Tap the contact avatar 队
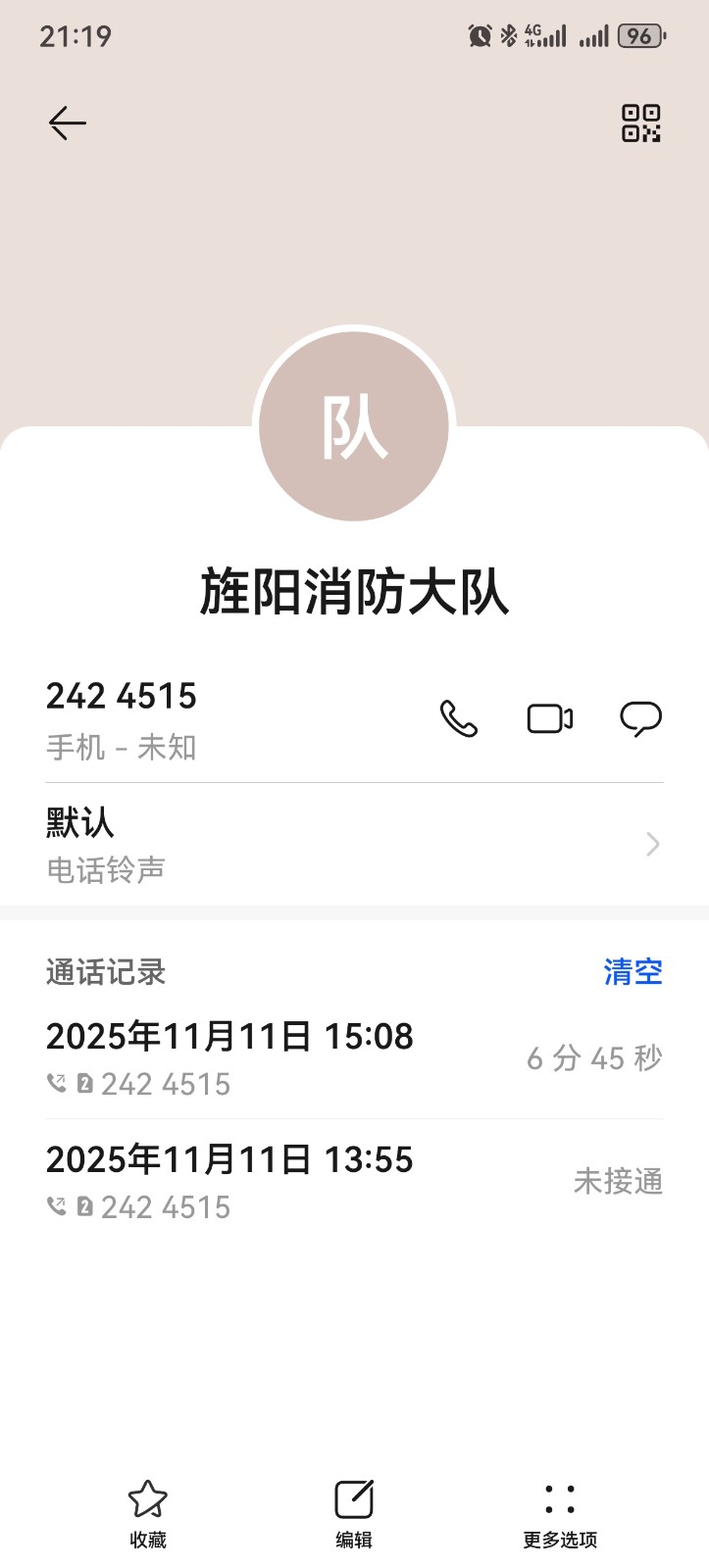 pyautogui.click(x=354, y=427)
